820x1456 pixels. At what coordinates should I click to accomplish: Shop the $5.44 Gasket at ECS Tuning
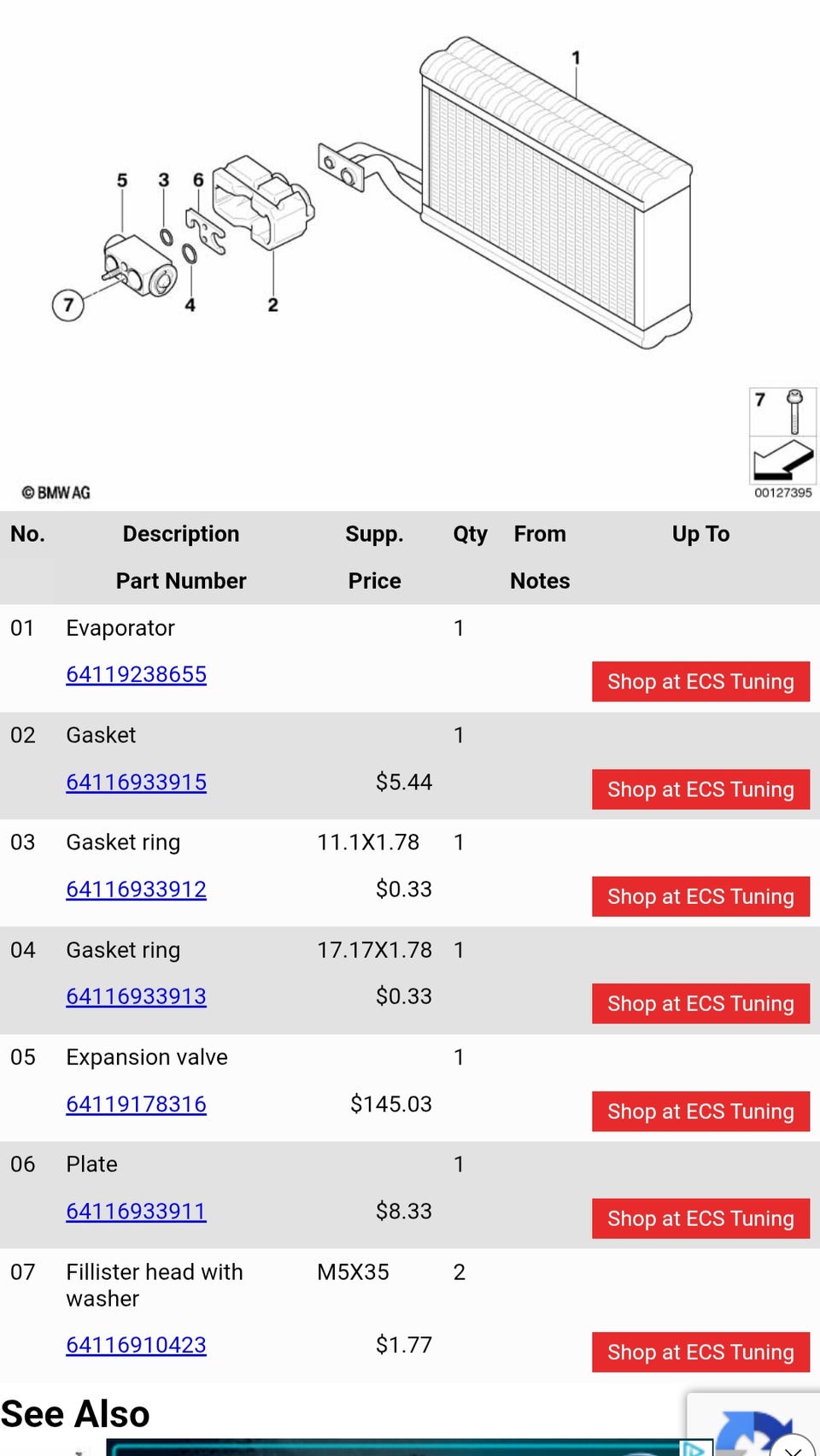700,789
